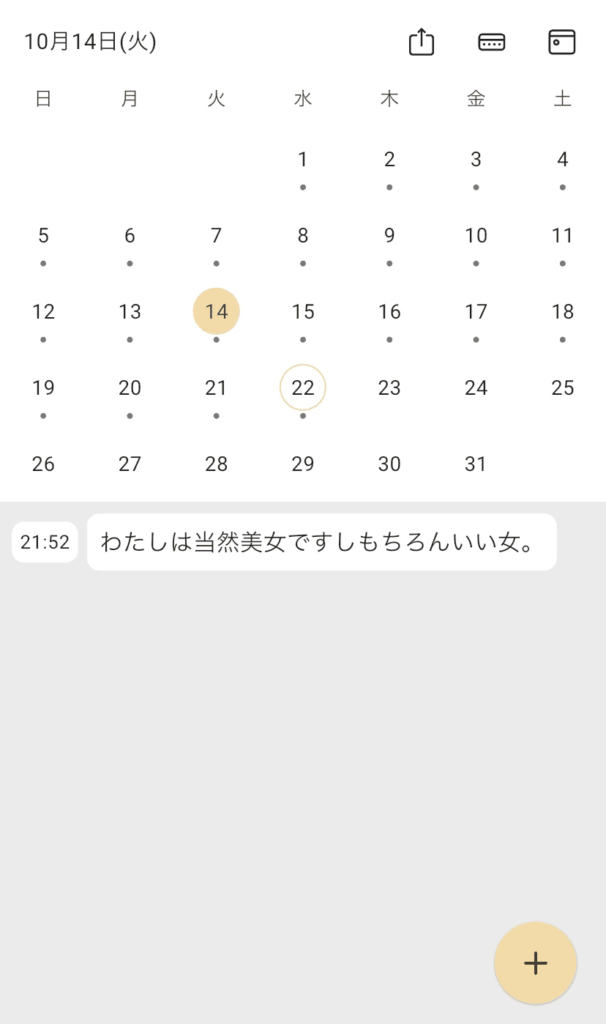This screenshot has width=606, height=1024.
Task: Open the 21:52 diary entry
Action: tap(321, 542)
